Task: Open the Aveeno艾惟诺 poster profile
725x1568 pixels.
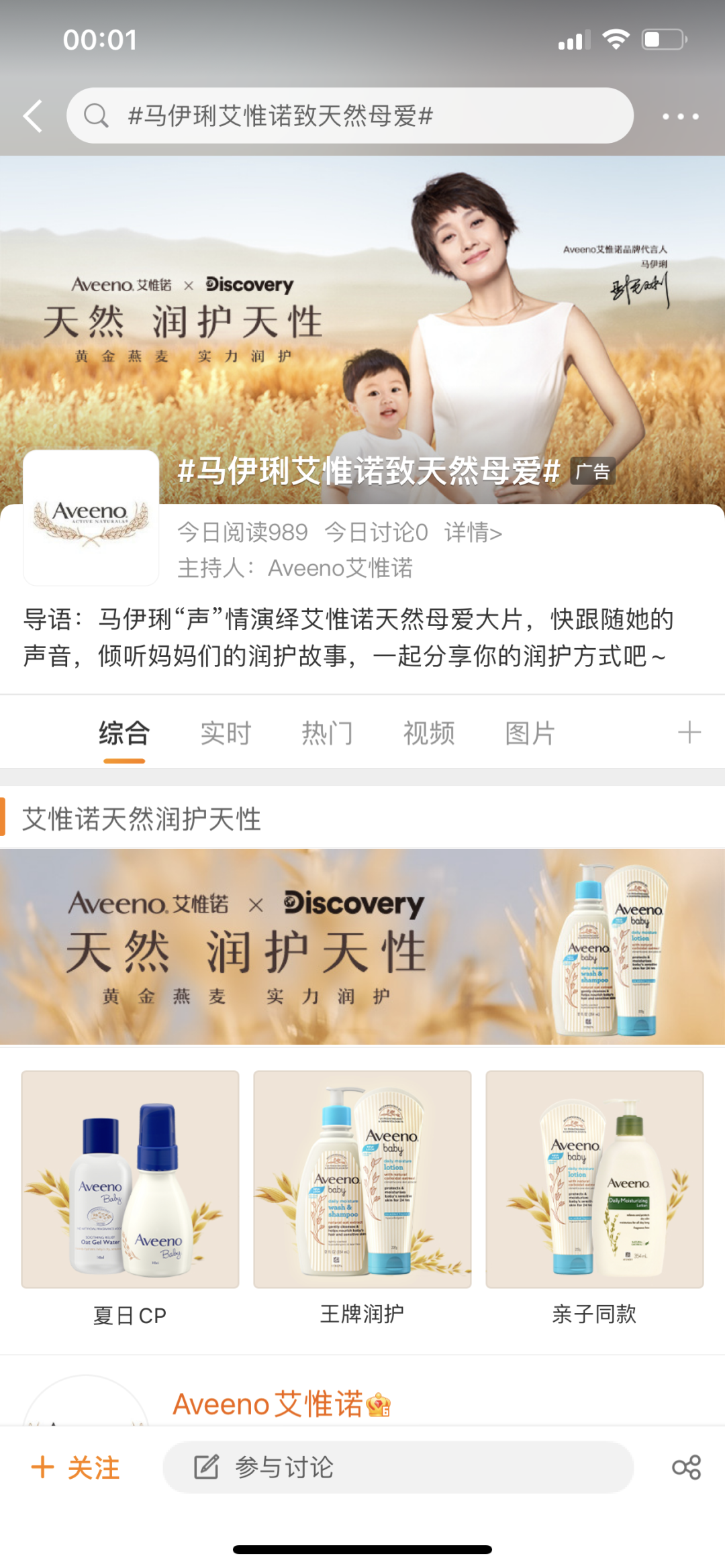Action: [x=269, y=1404]
